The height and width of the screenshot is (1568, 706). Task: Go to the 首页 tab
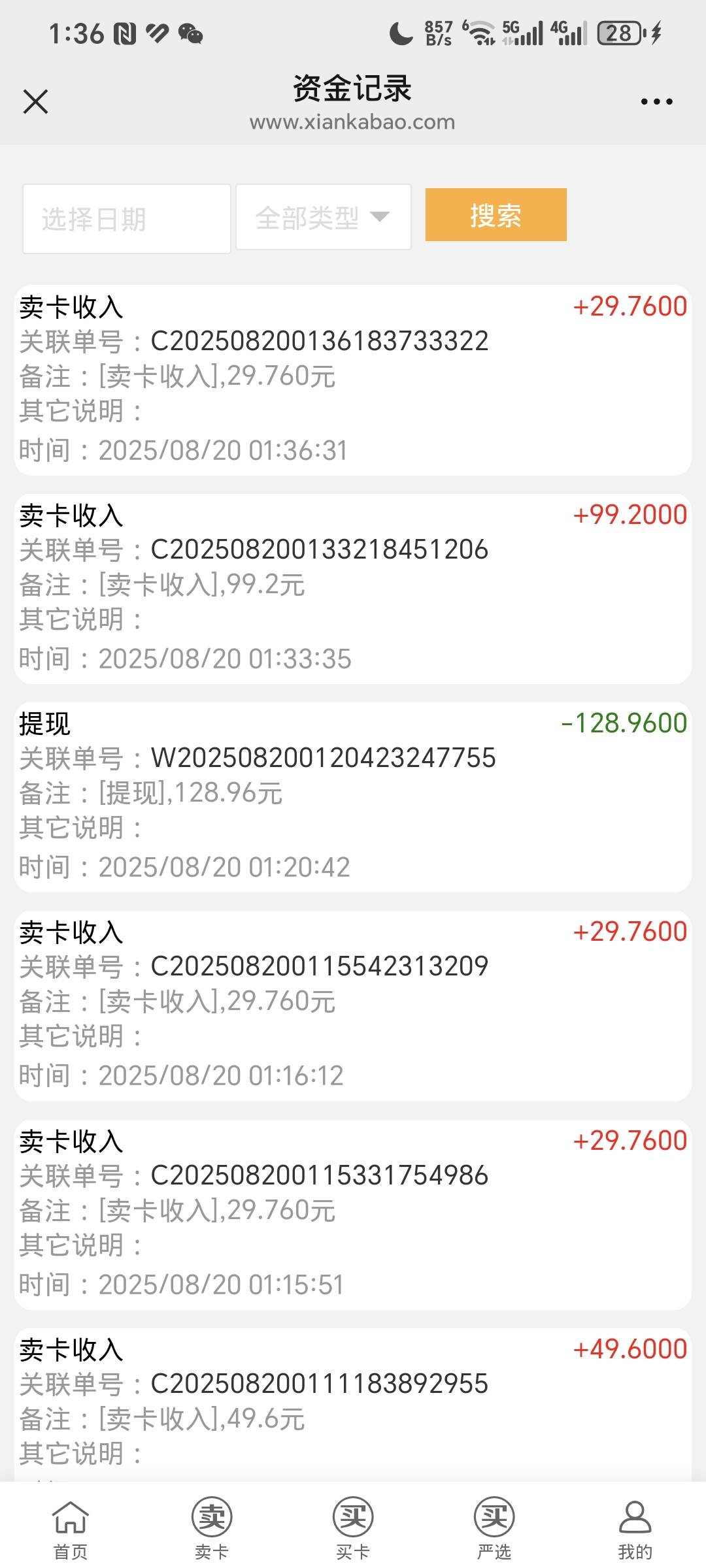[71, 1529]
